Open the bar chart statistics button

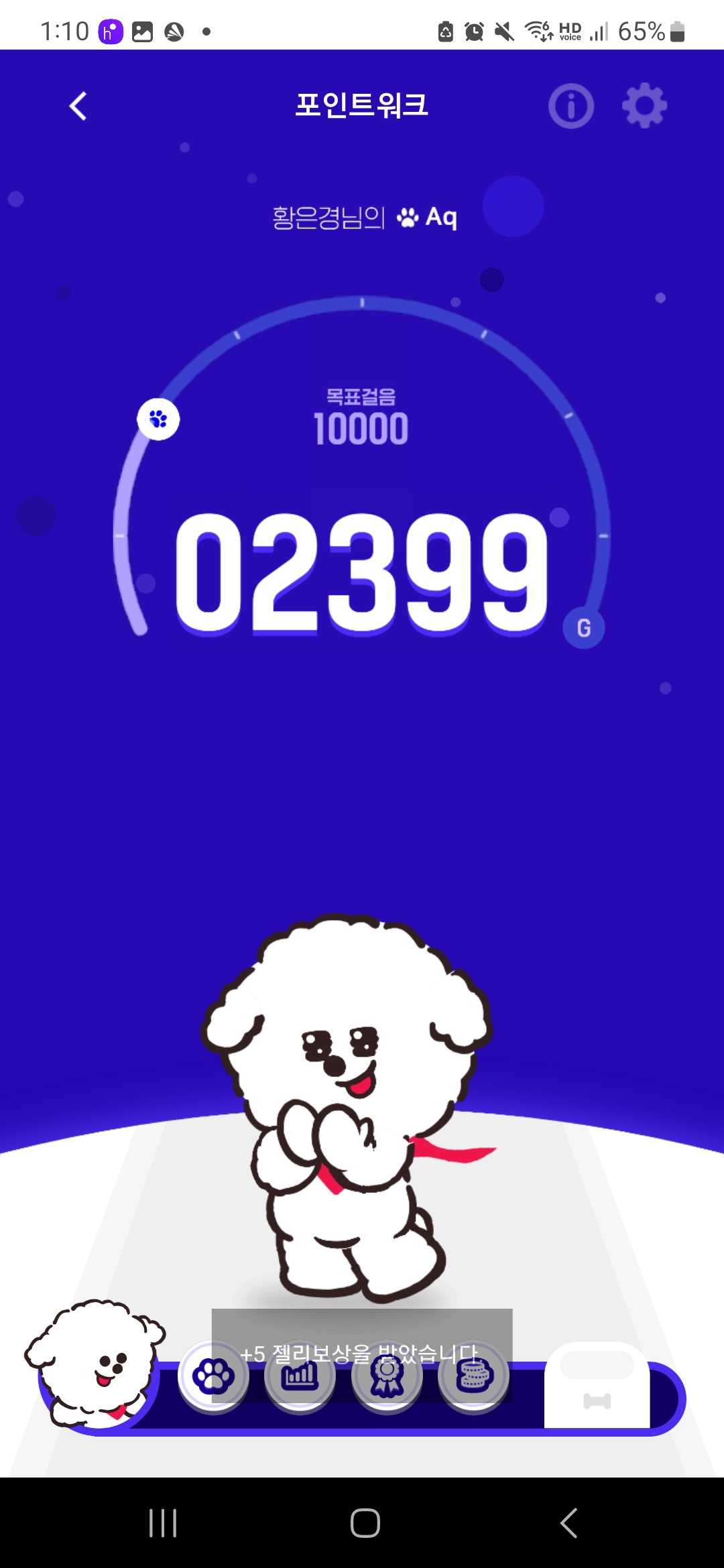(300, 1377)
